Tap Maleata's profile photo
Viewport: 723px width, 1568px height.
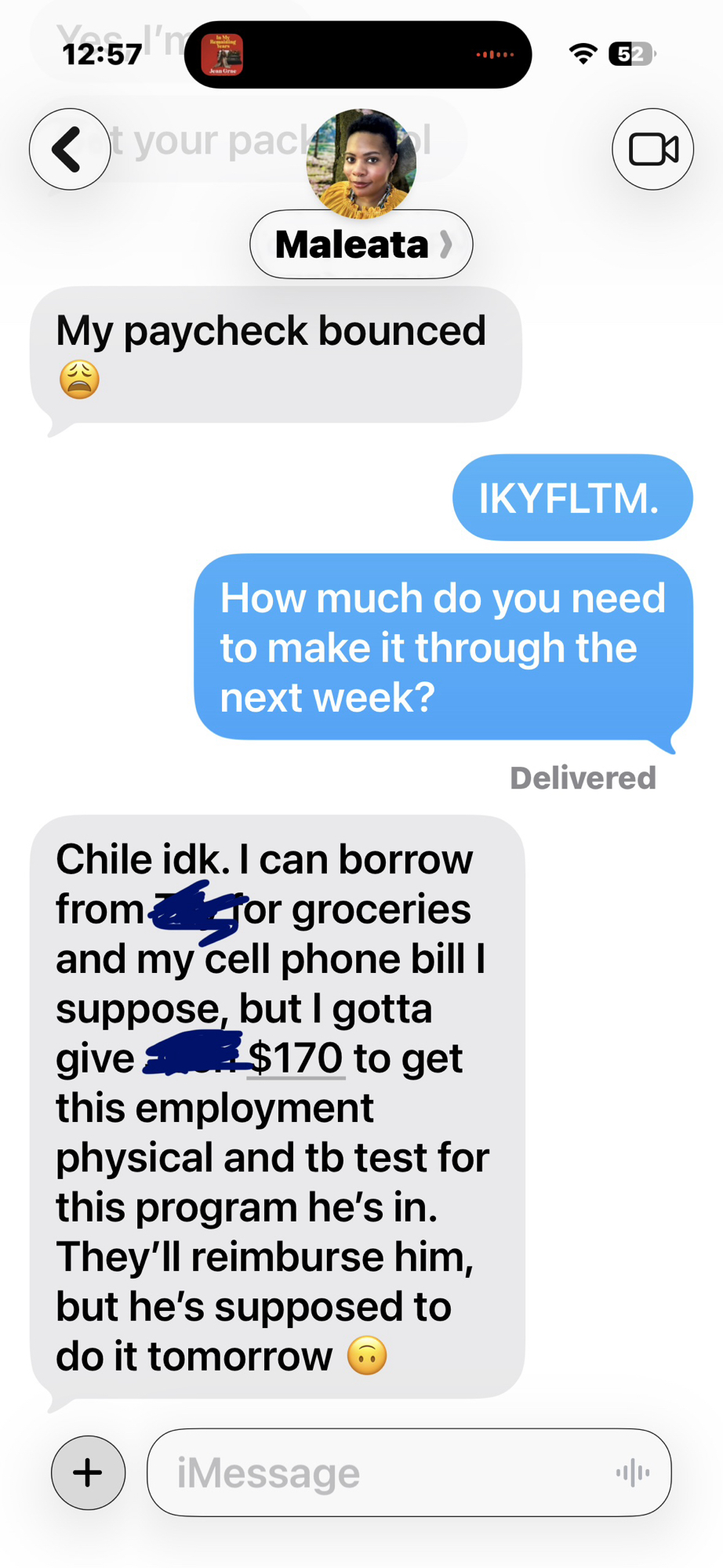coord(361,163)
